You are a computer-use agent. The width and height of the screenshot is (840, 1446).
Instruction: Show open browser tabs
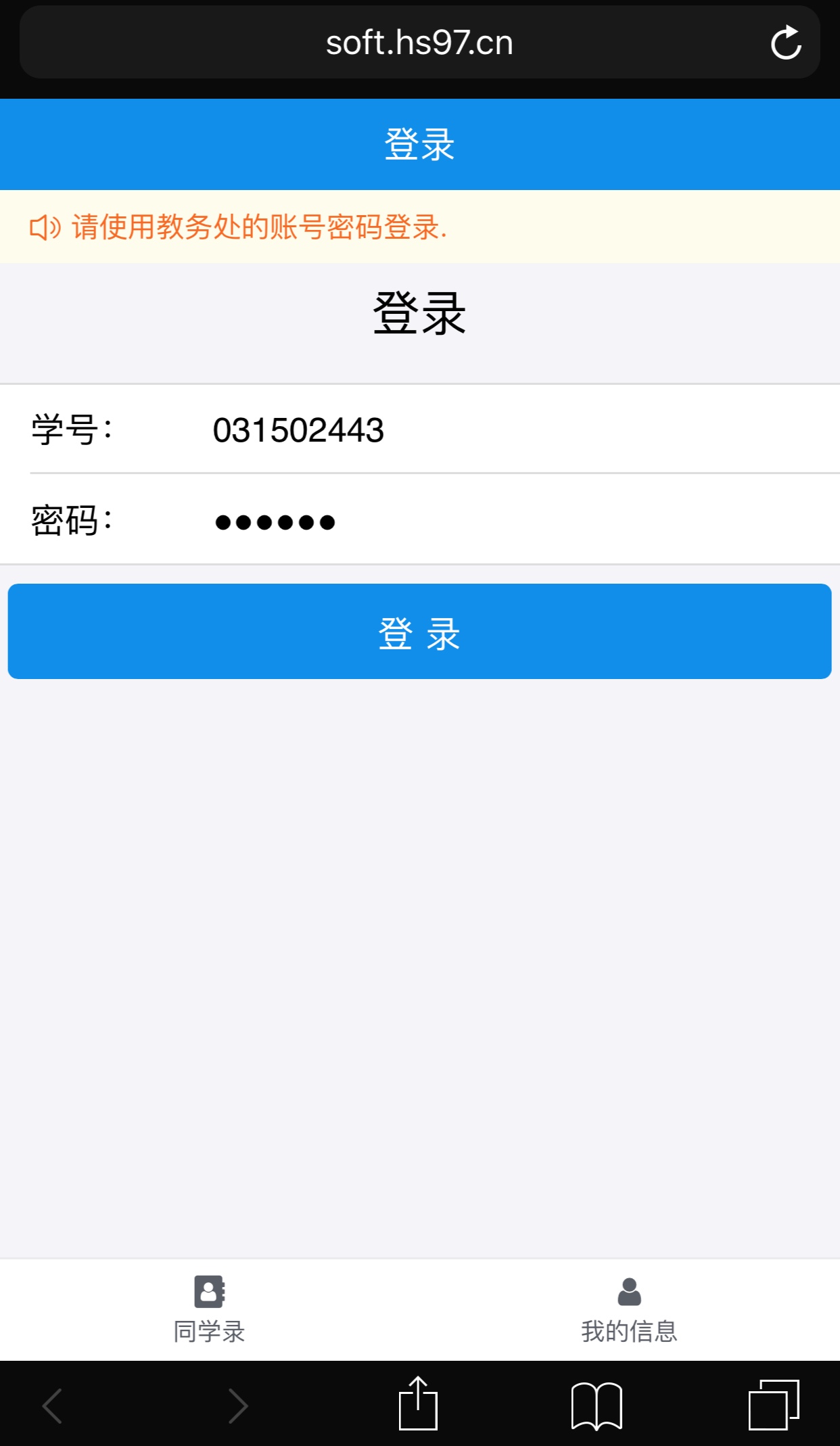tap(774, 1405)
